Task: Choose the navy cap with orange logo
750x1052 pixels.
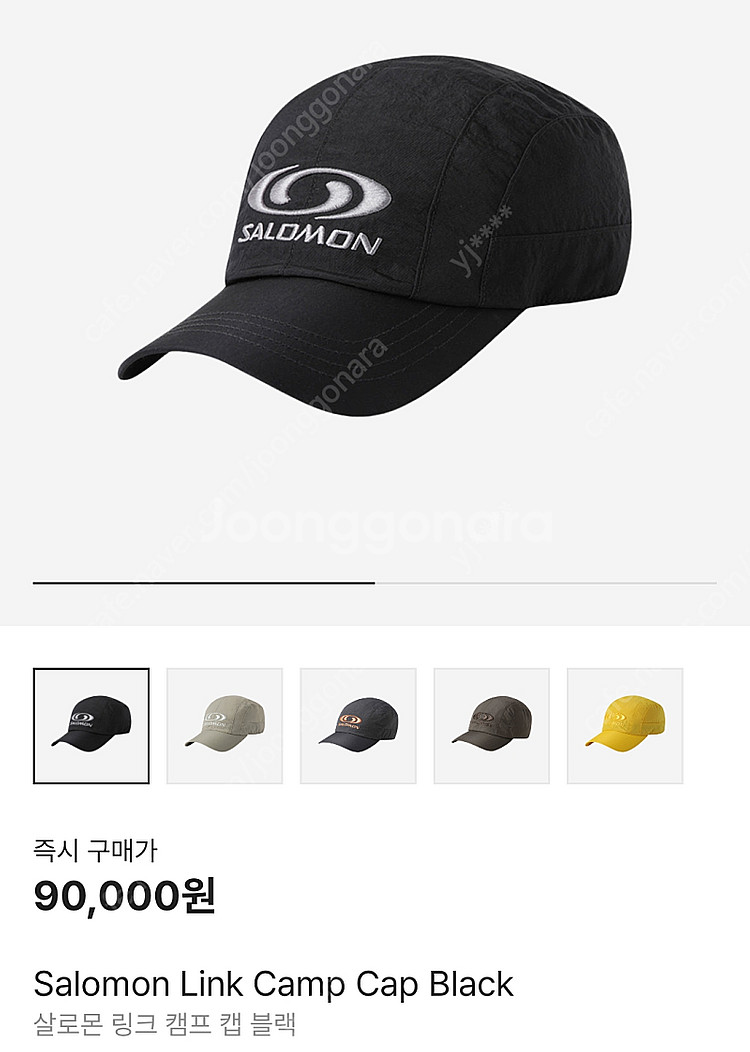Action: (358, 726)
